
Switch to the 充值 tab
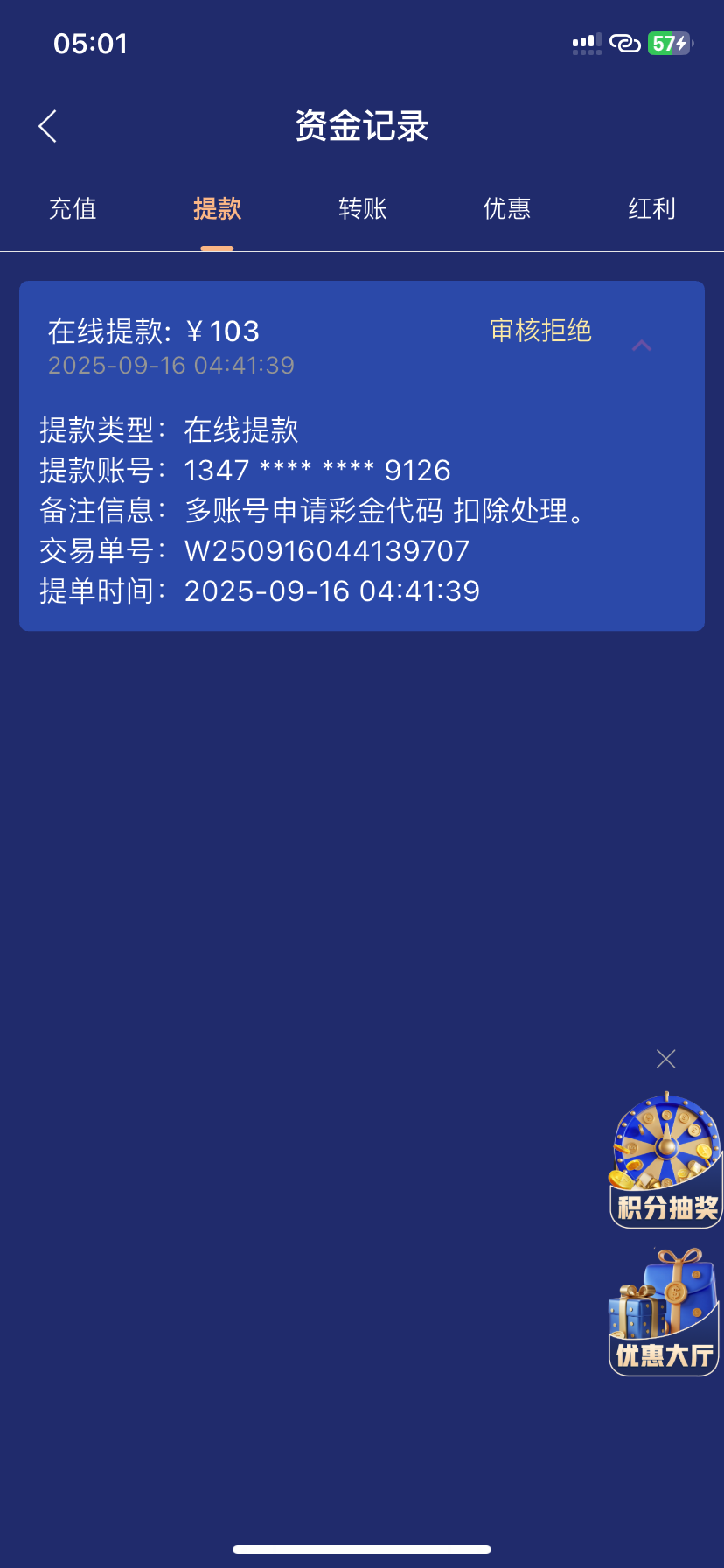pyautogui.click(x=73, y=209)
